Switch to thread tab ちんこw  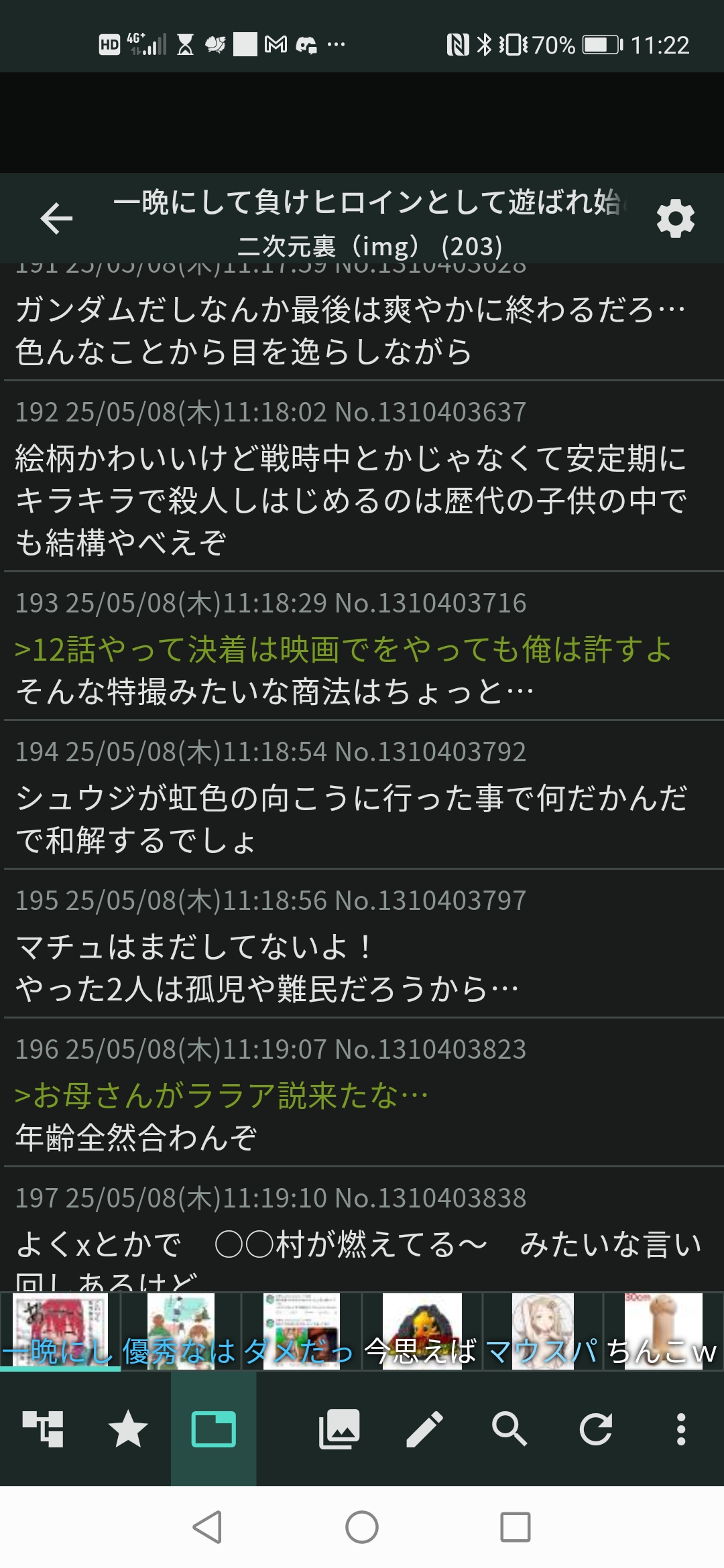(664, 1331)
